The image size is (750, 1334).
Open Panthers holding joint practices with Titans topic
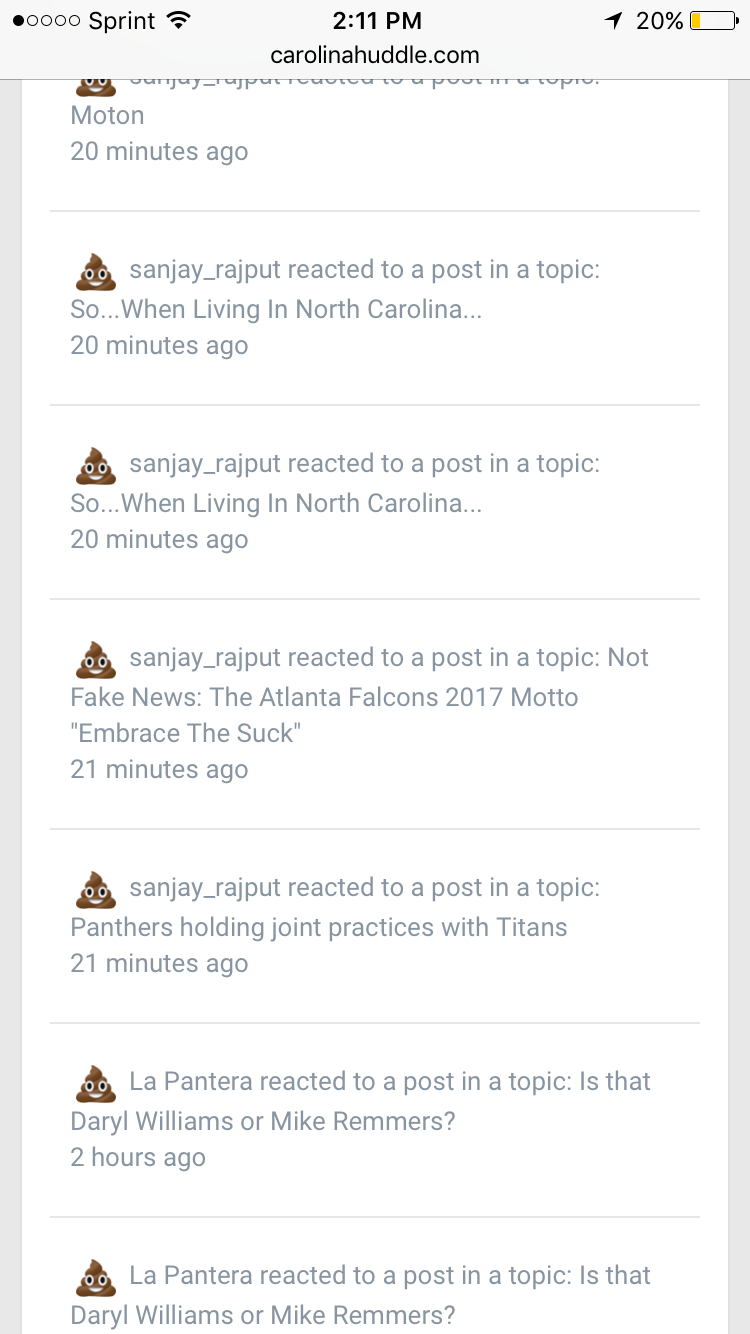[318, 927]
